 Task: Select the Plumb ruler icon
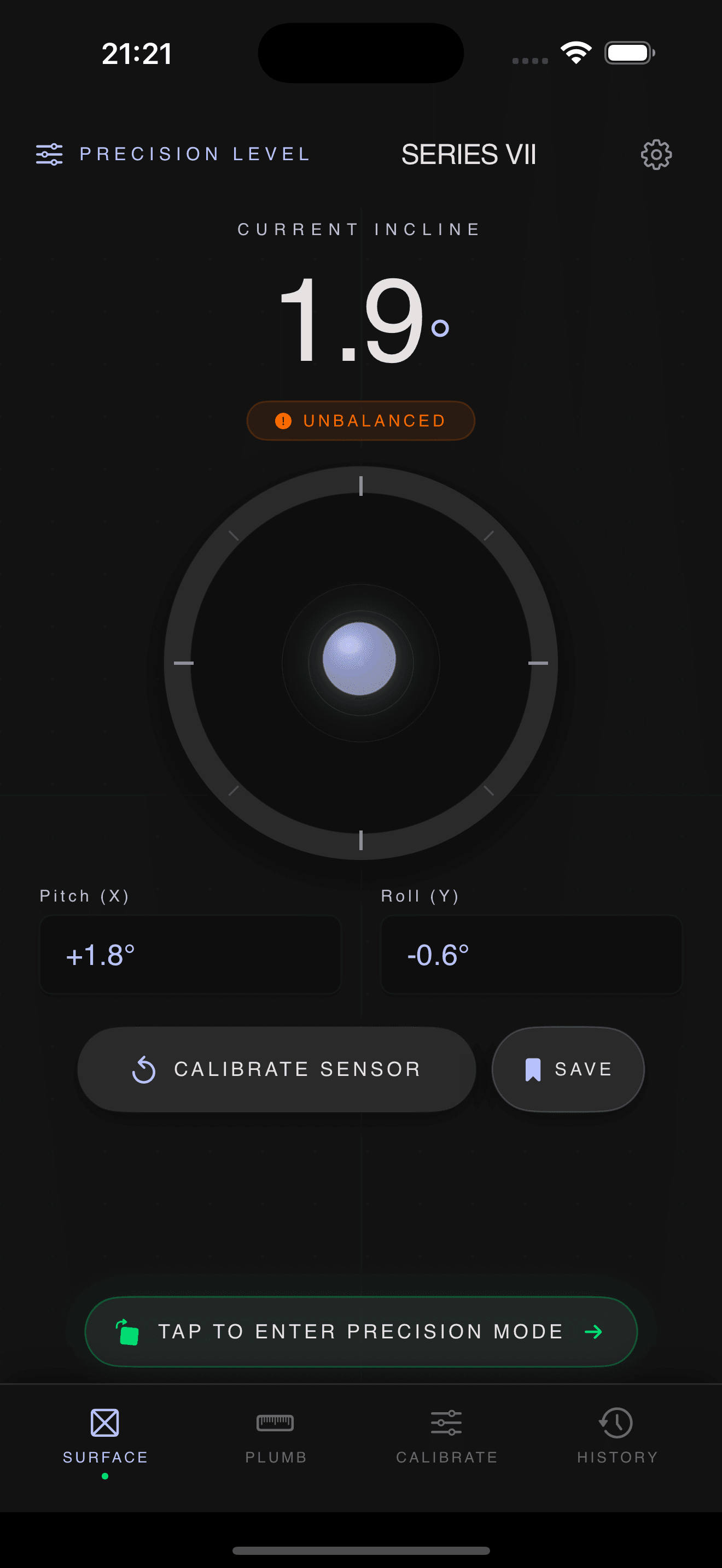click(275, 1423)
